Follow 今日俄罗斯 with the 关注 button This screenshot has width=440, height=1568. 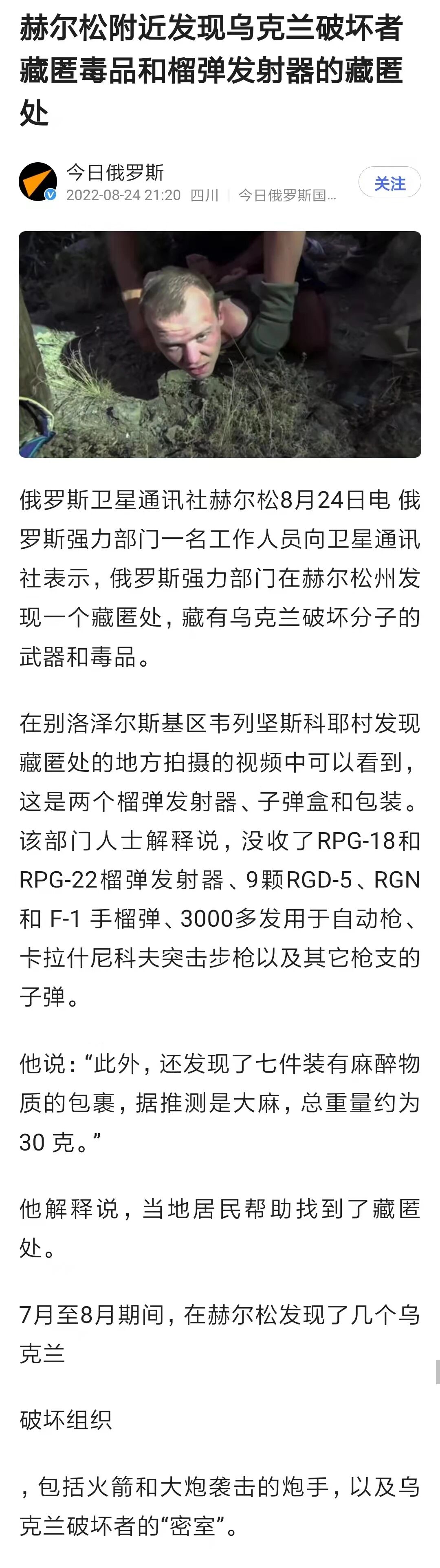point(389,182)
